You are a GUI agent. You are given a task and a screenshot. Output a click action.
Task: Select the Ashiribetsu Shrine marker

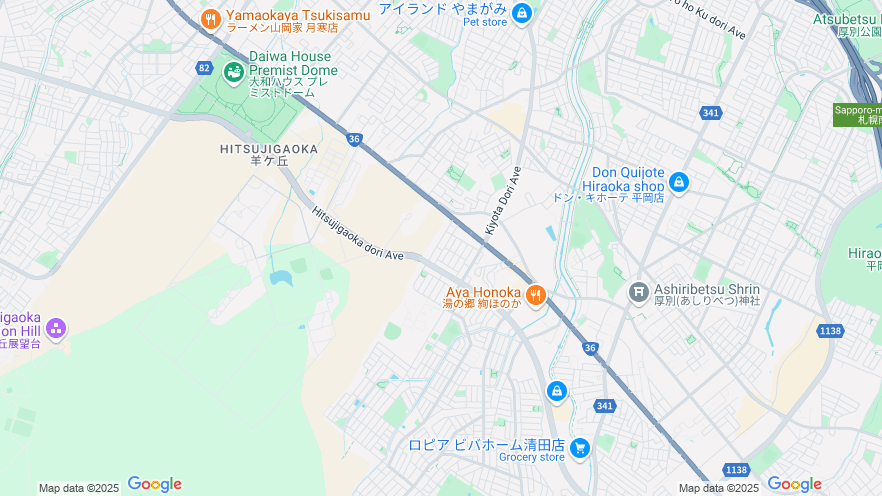(x=638, y=292)
